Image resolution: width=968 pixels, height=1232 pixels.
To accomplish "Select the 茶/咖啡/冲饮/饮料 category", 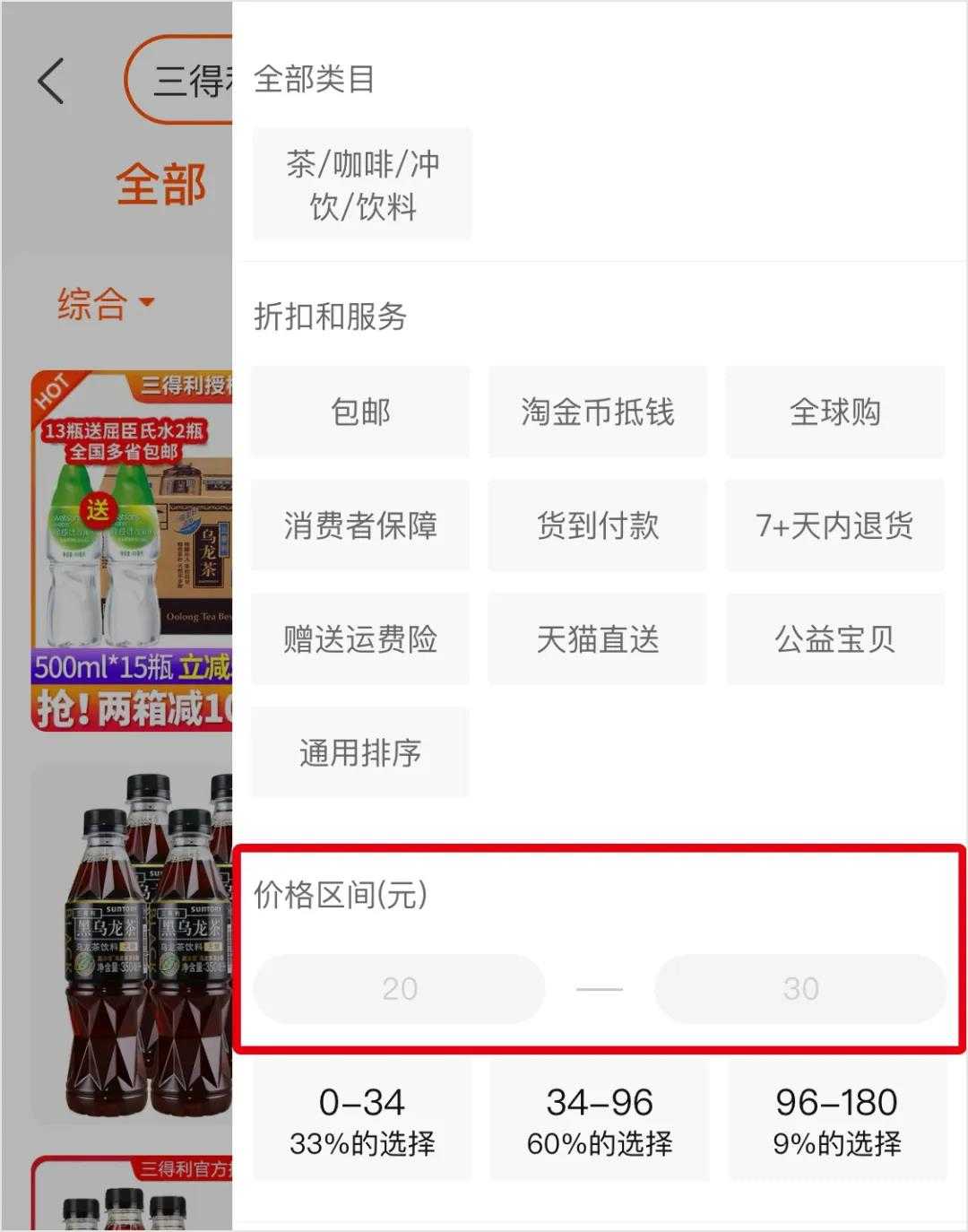I will pyautogui.click(x=360, y=184).
